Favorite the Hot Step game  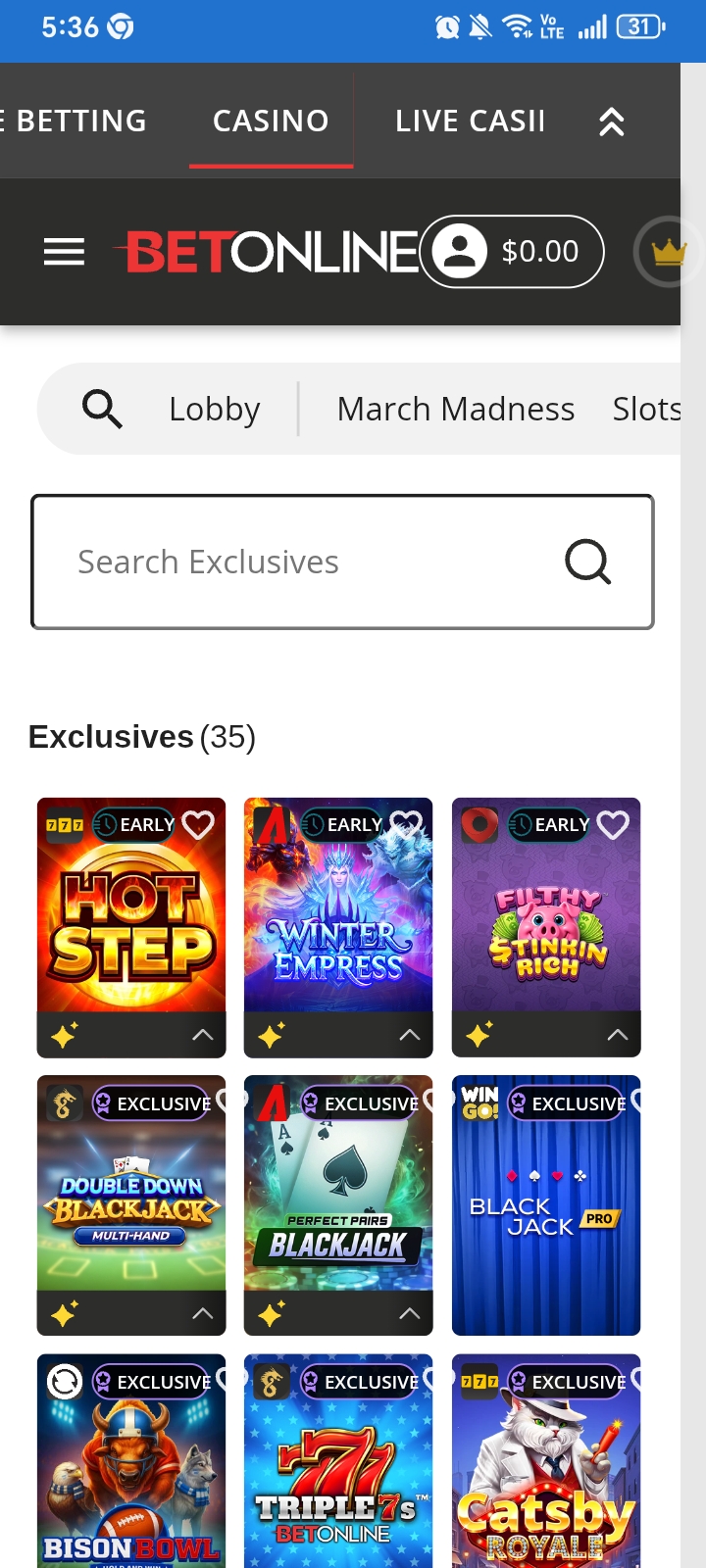[198, 825]
